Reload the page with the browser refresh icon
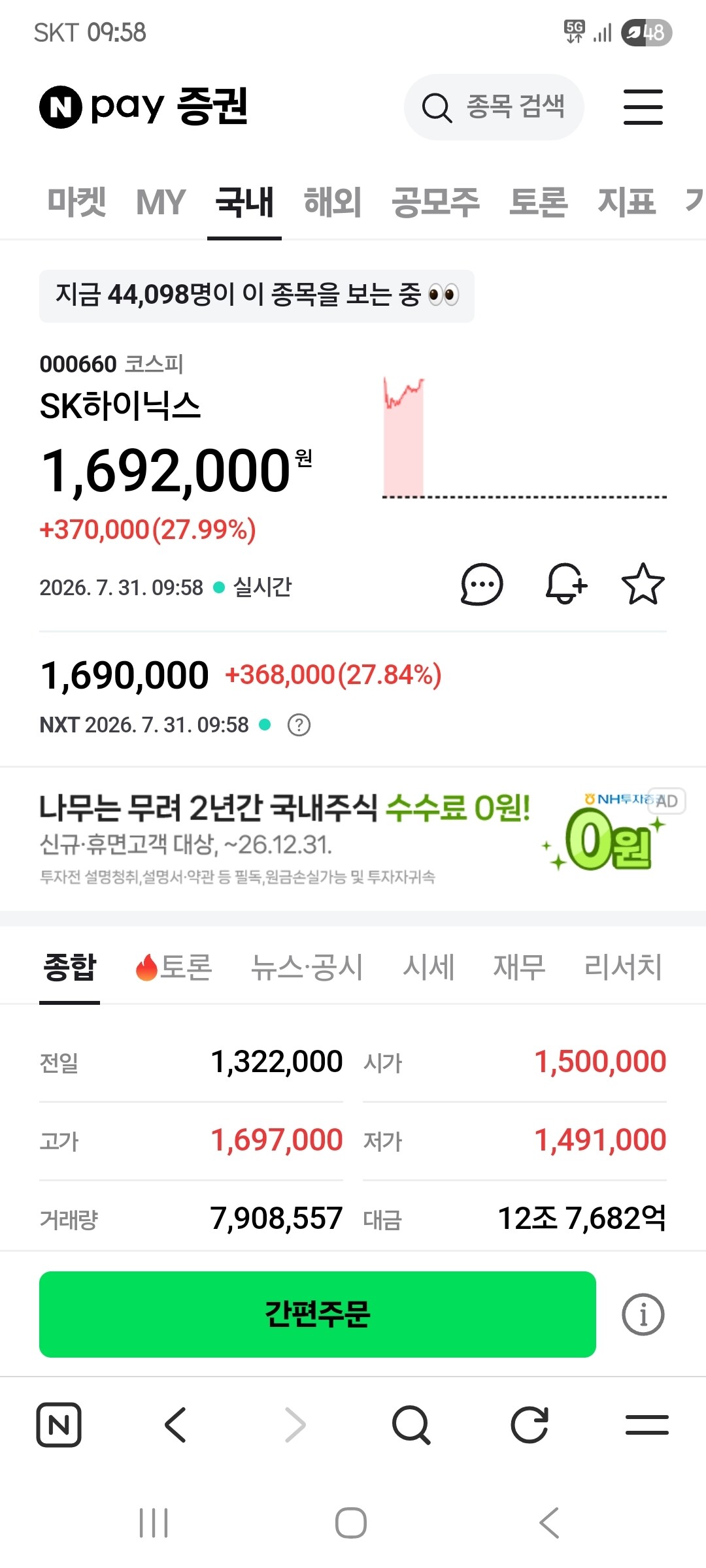Screen dimensions: 706x1568 point(529,1425)
